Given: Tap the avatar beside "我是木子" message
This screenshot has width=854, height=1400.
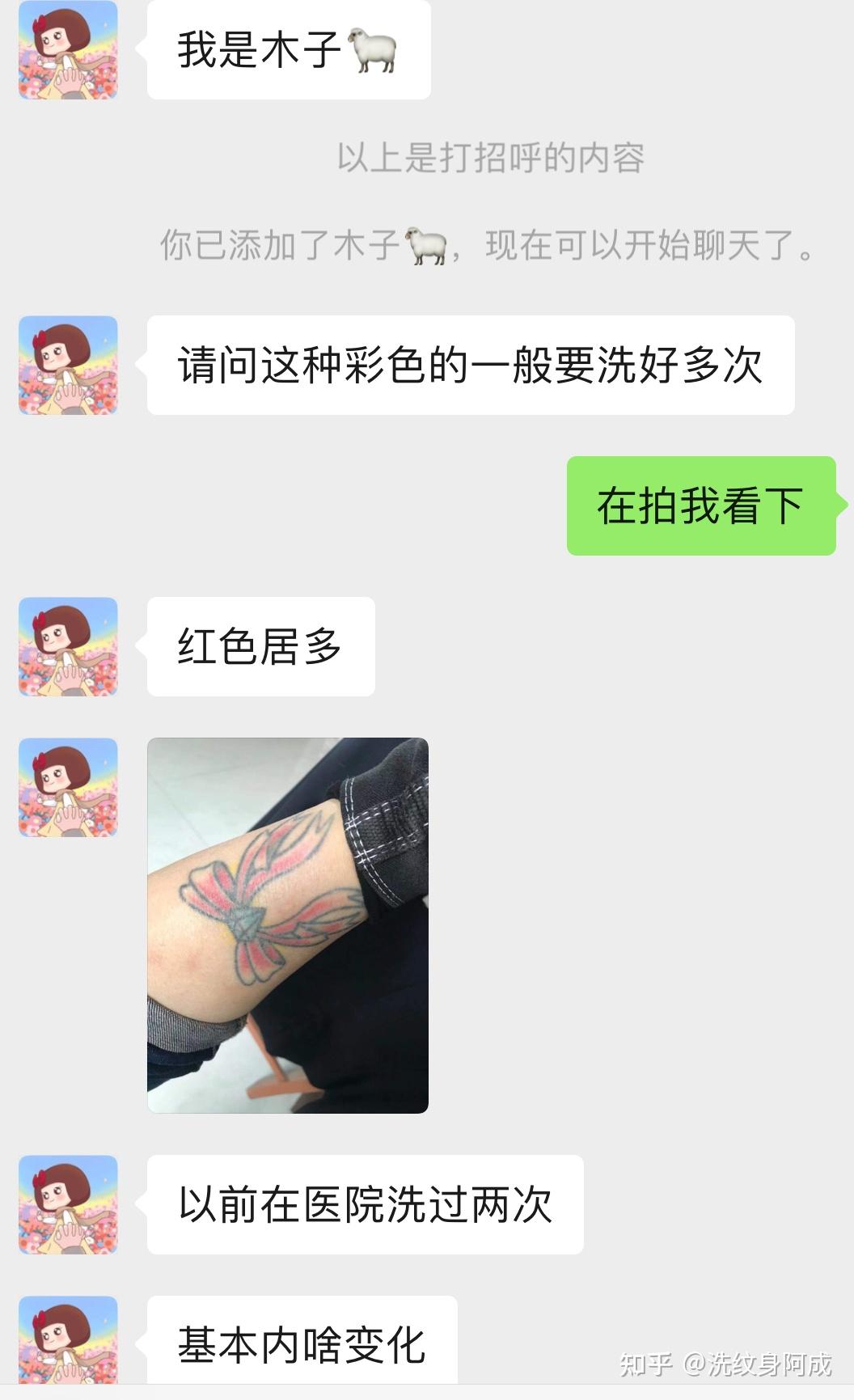Looking at the screenshot, I should click(x=68, y=50).
